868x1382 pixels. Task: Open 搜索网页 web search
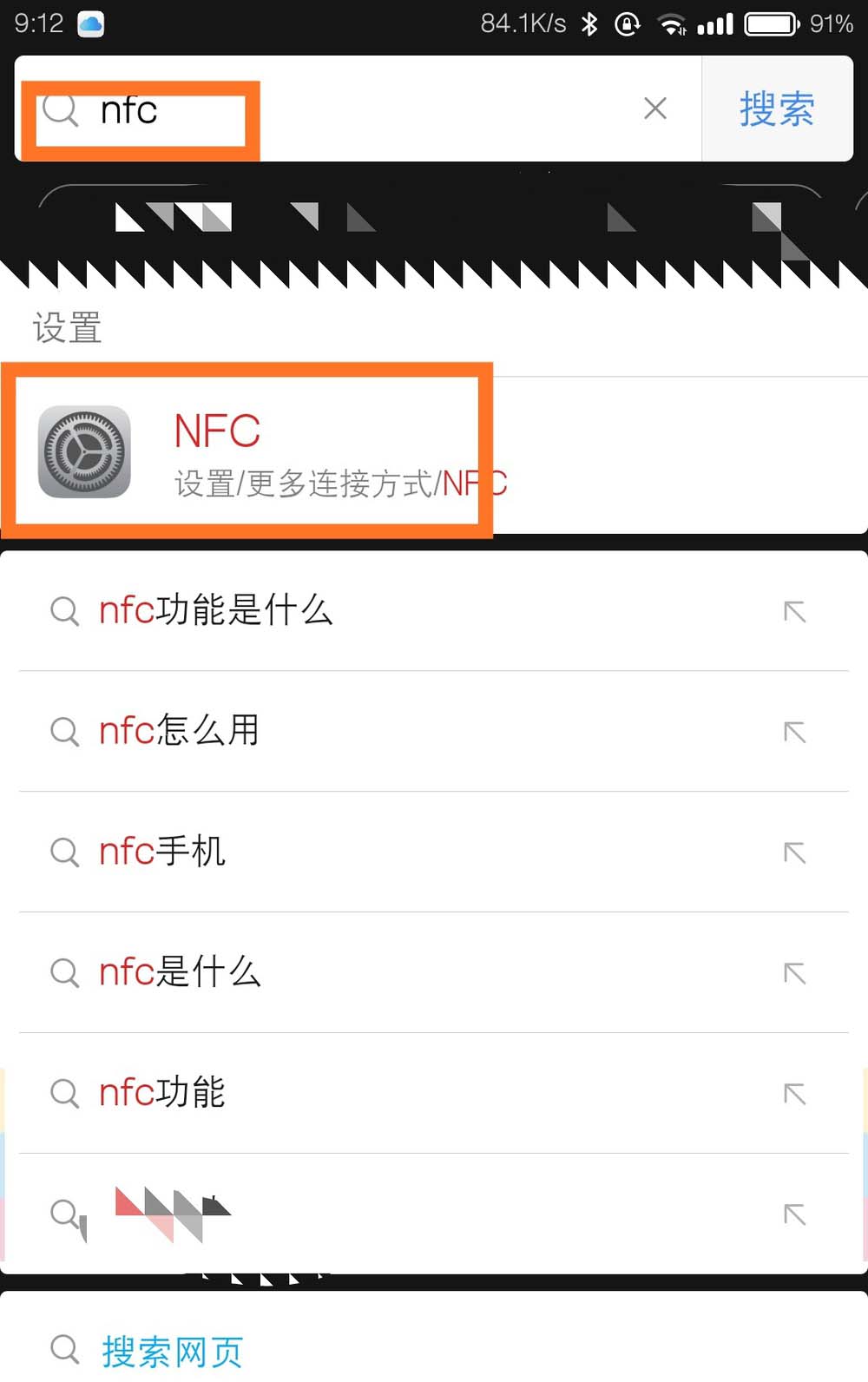pos(172,1350)
